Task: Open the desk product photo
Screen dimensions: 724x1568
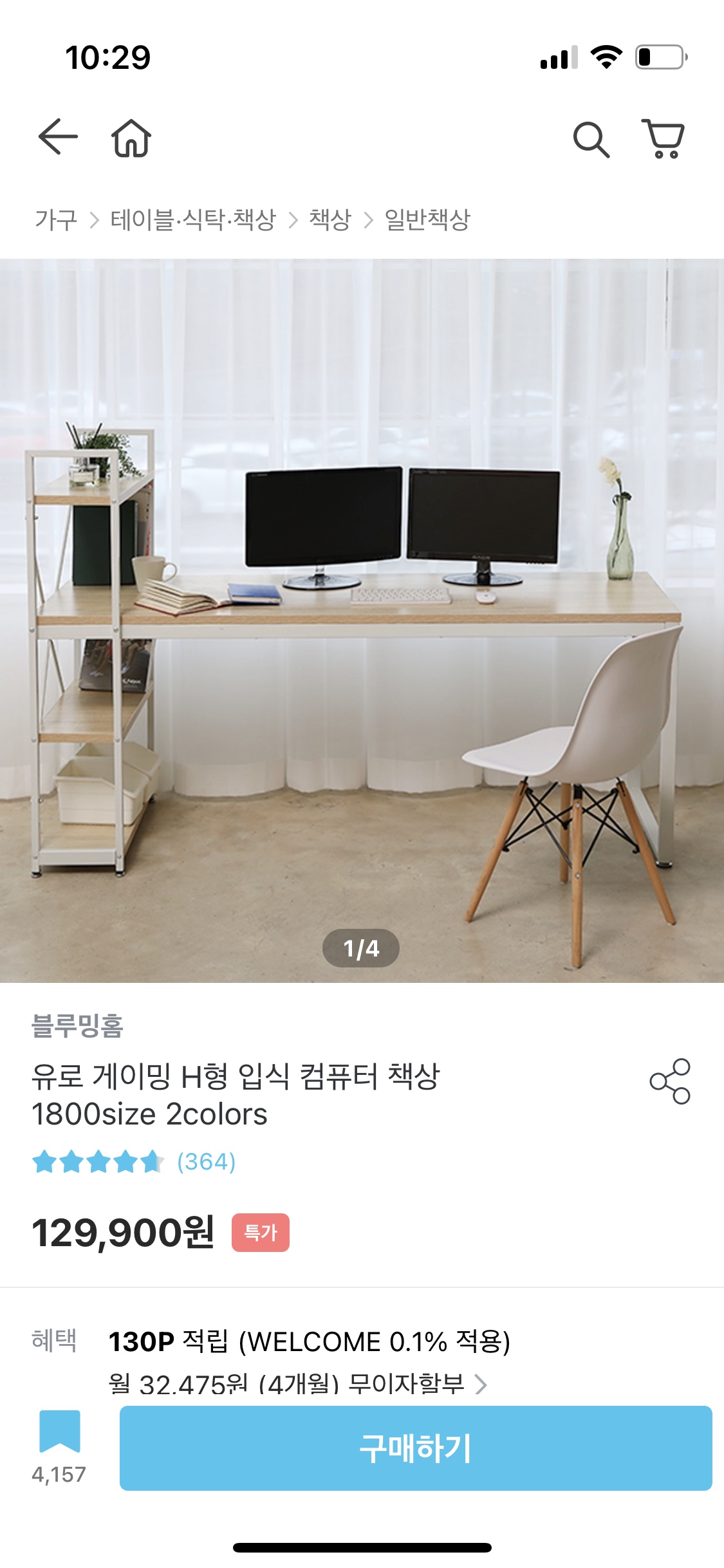Action: click(362, 621)
